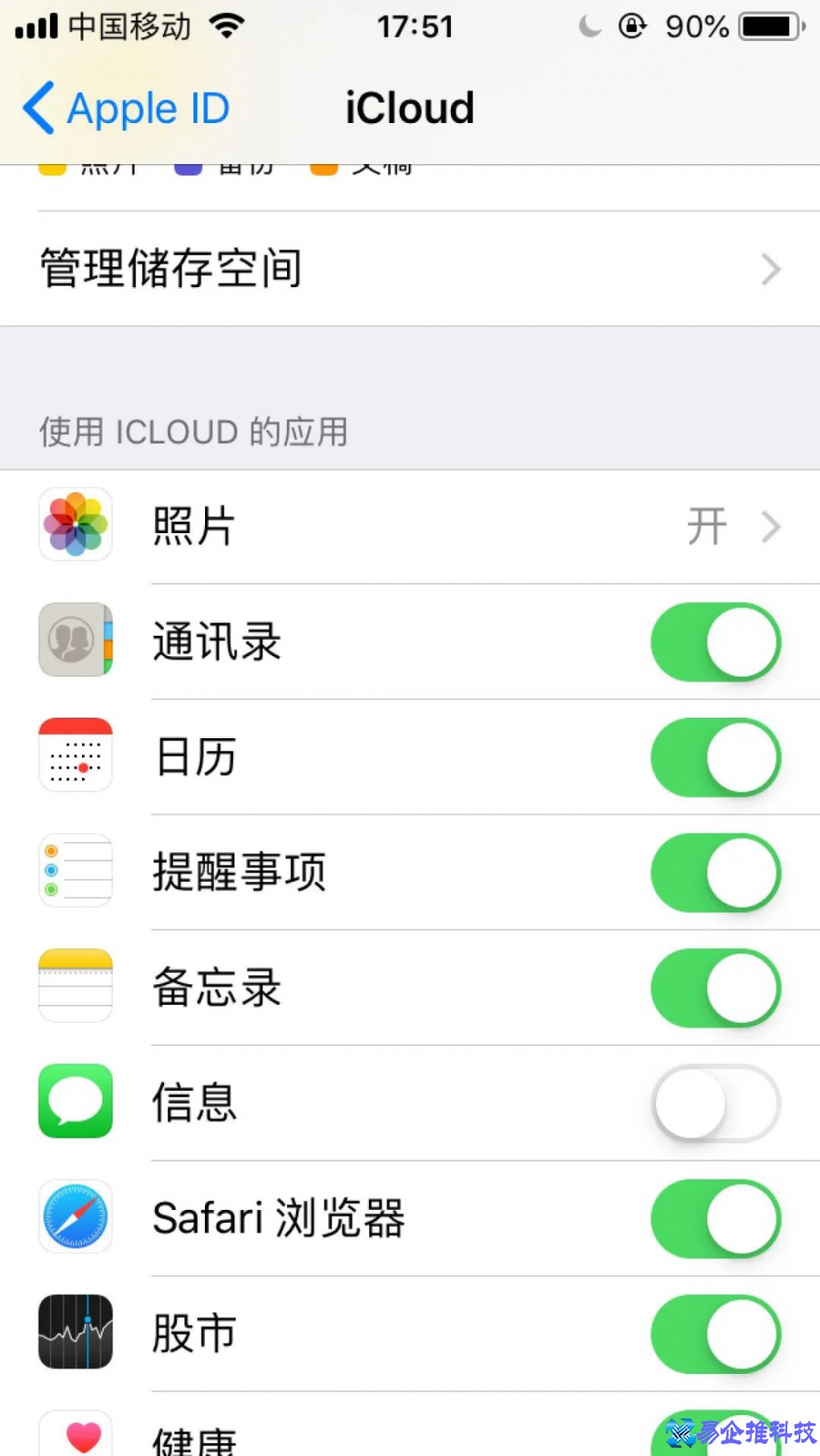Toggle off 日历 syncing
The height and width of the screenshot is (1456, 820).
[715, 757]
